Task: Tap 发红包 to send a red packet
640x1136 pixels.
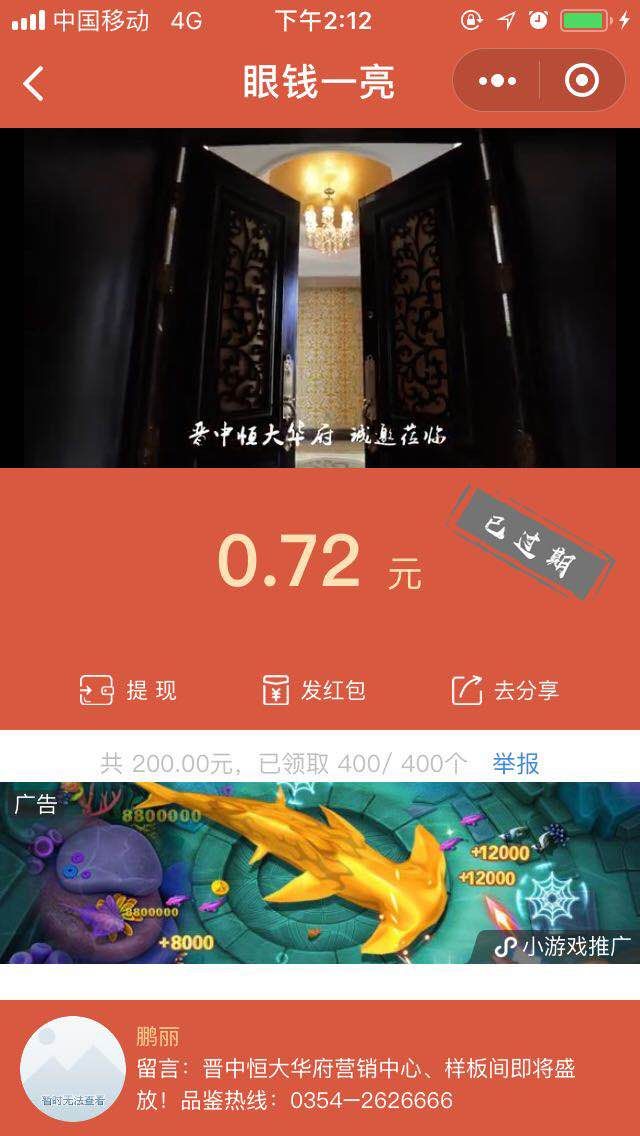Action: point(313,690)
